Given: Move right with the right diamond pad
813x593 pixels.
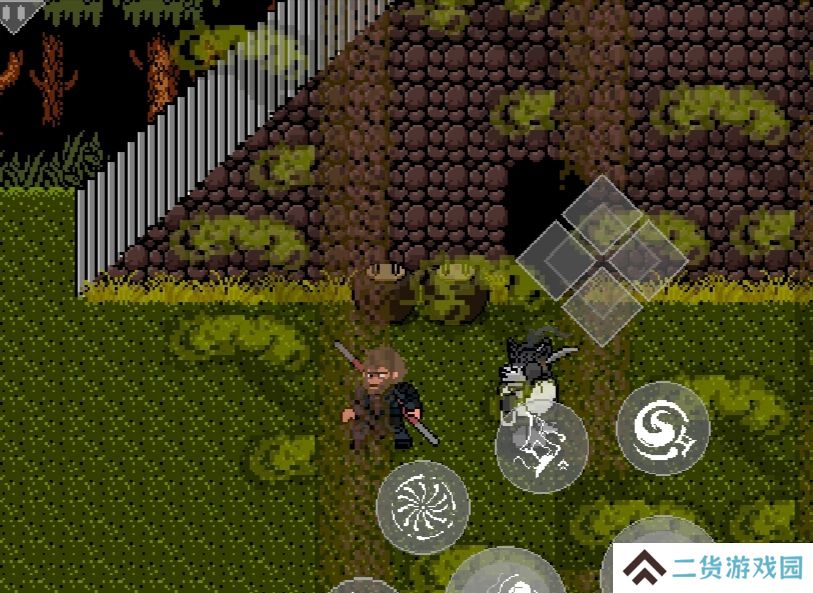Looking at the screenshot, I should pos(649,260).
